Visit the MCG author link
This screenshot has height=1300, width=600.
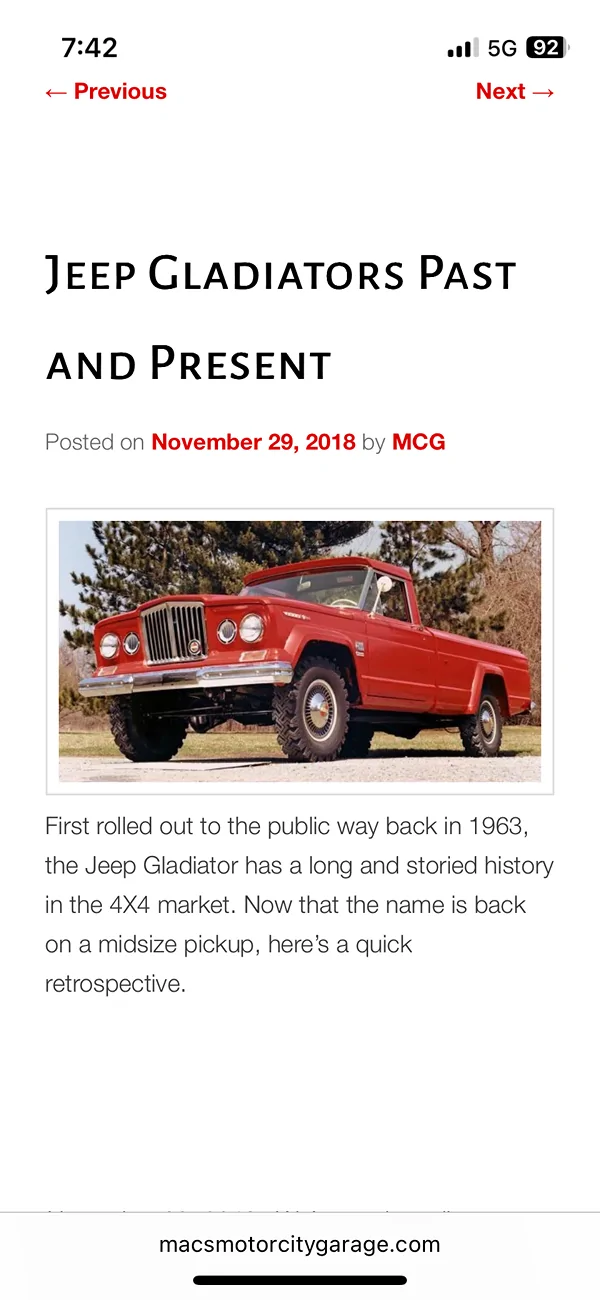click(418, 442)
